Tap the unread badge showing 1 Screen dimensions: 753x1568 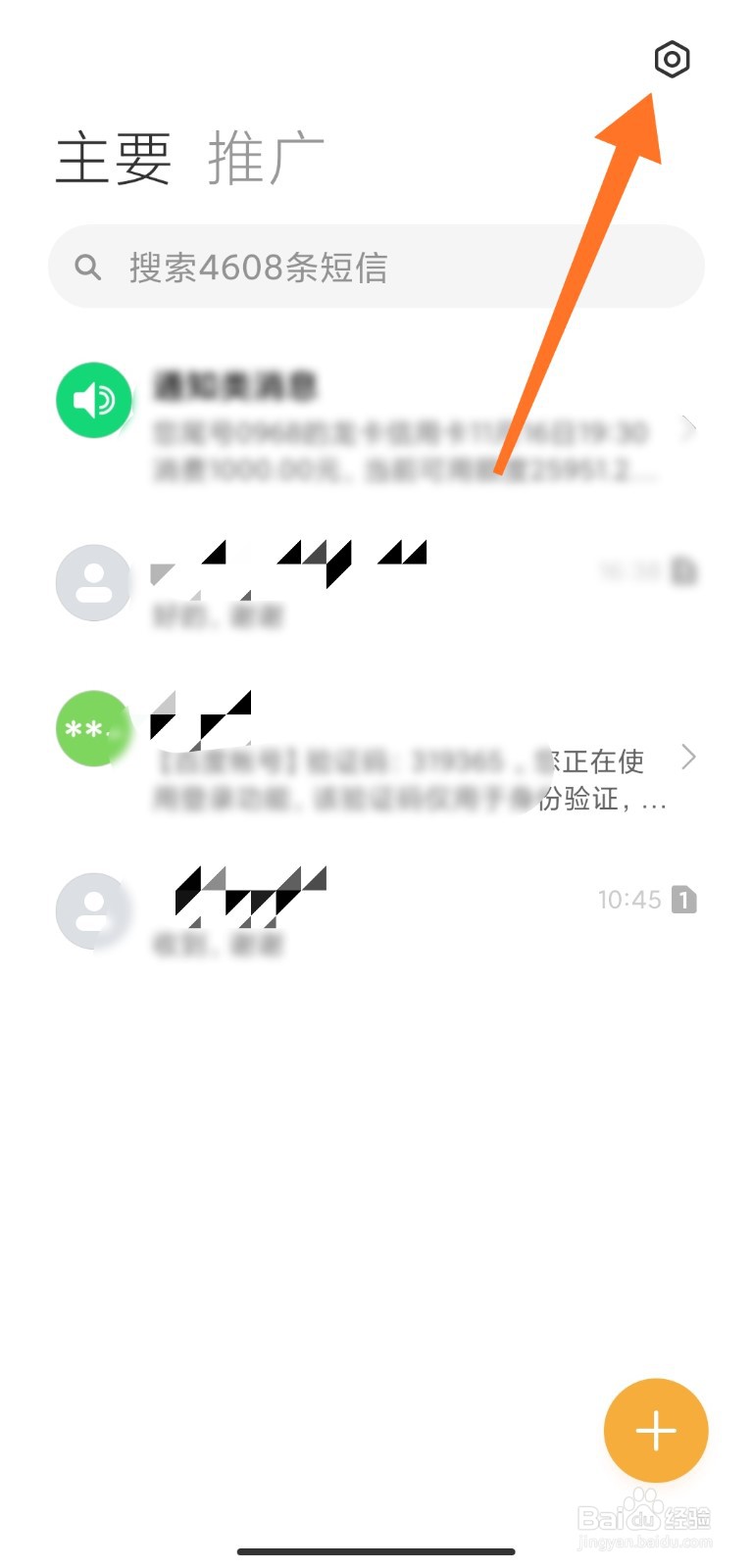(x=683, y=899)
